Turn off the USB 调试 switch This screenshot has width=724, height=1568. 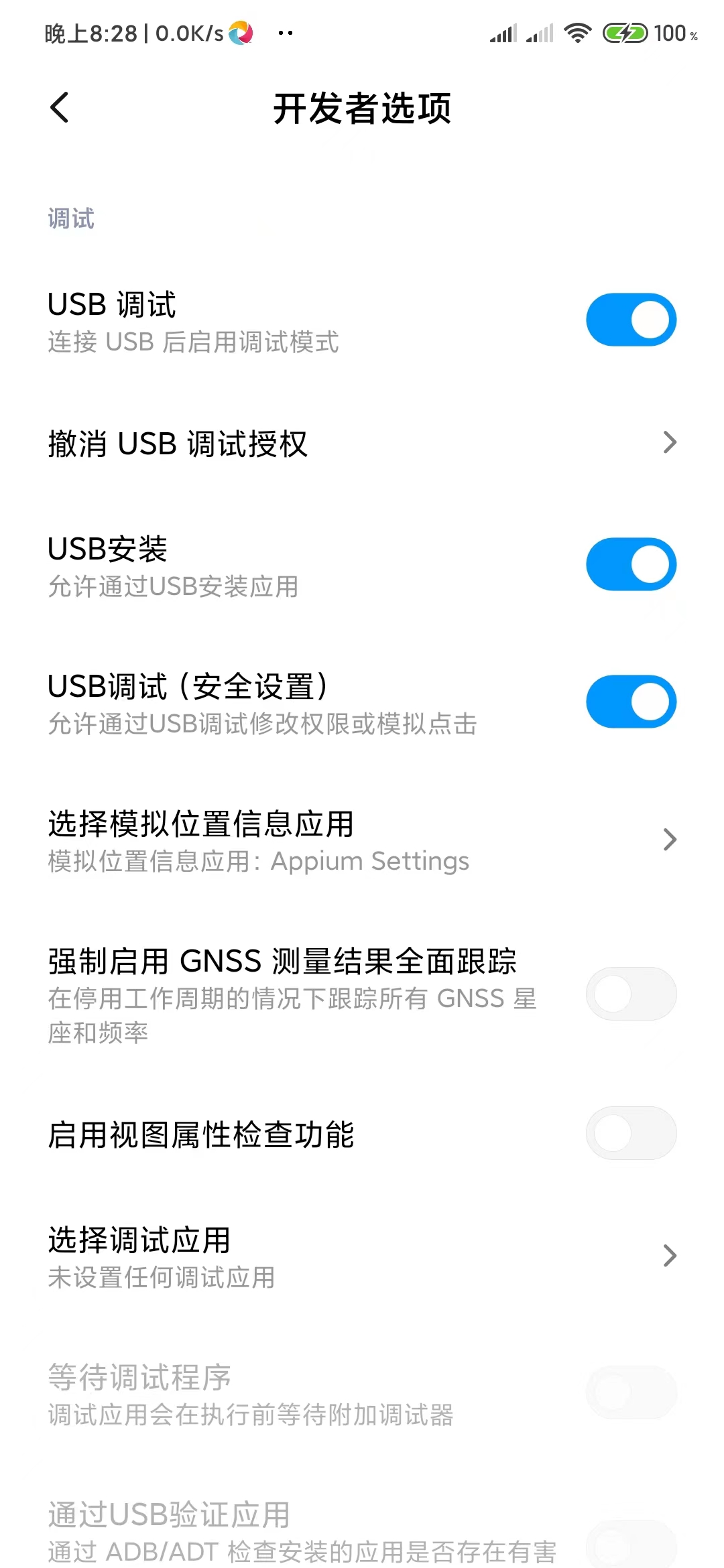point(631,320)
